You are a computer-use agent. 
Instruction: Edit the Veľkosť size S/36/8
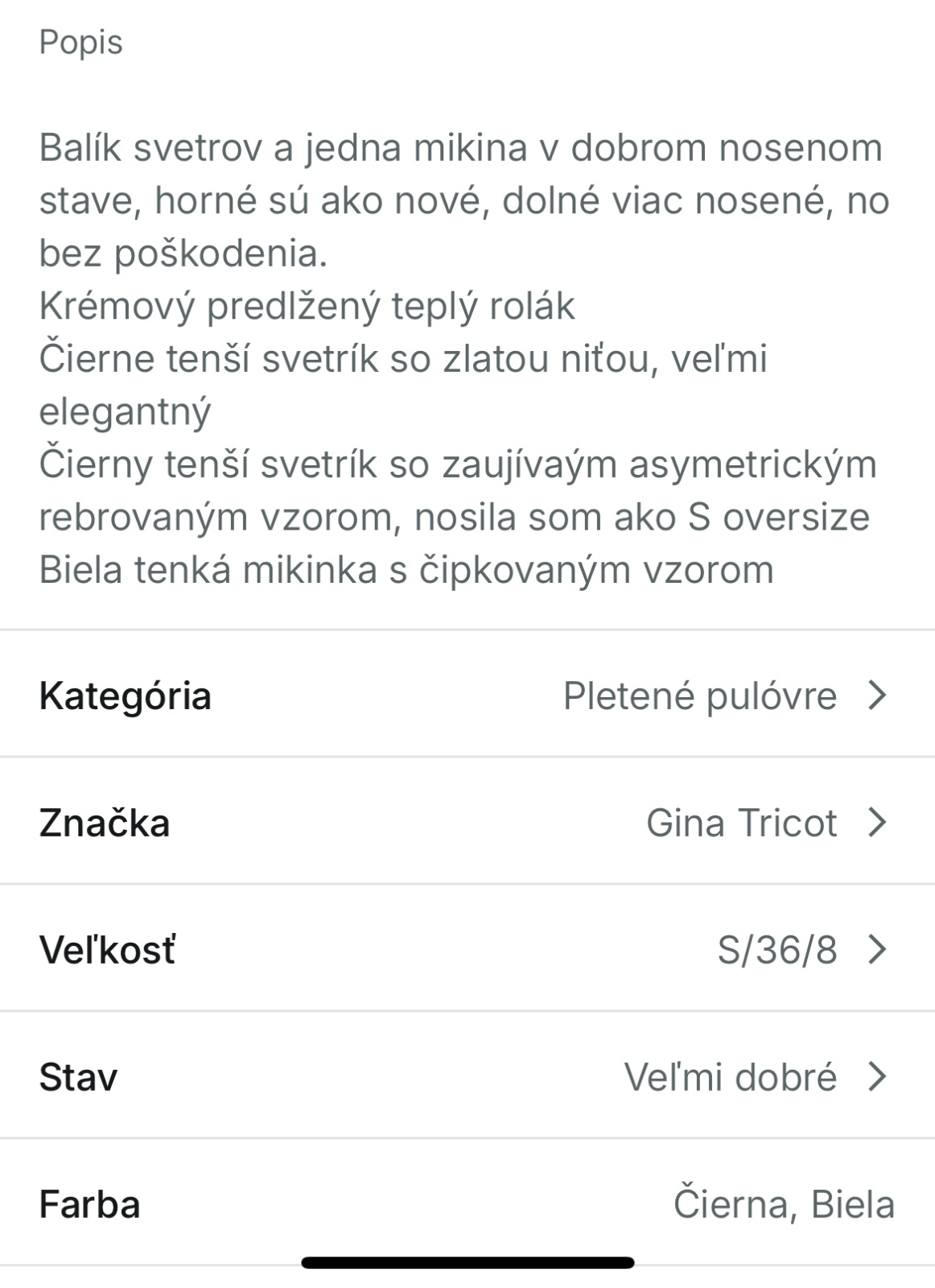tap(467, 949)
